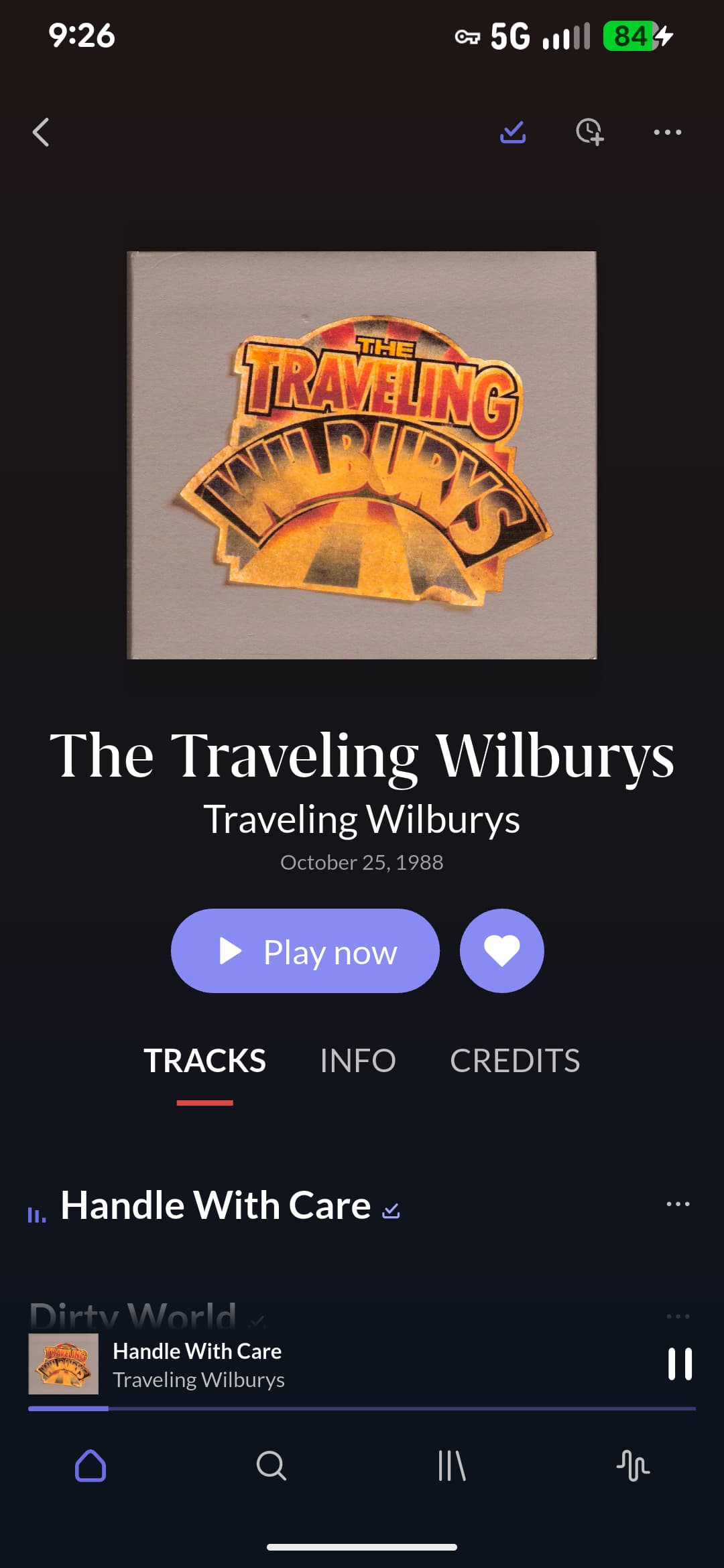Toggle the heart favorite button
The height and width of the screenshot is (1568, 724).
pos(501,951)
